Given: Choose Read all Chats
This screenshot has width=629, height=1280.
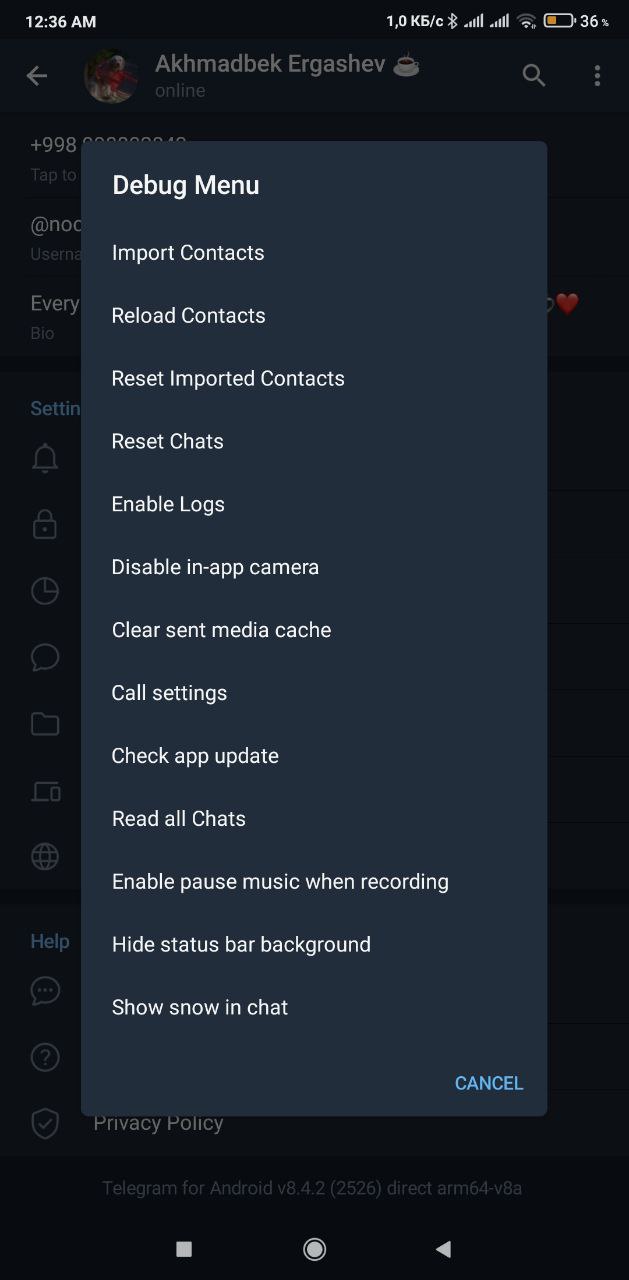Looking at the screenshot, I should (x=179, y=820).
